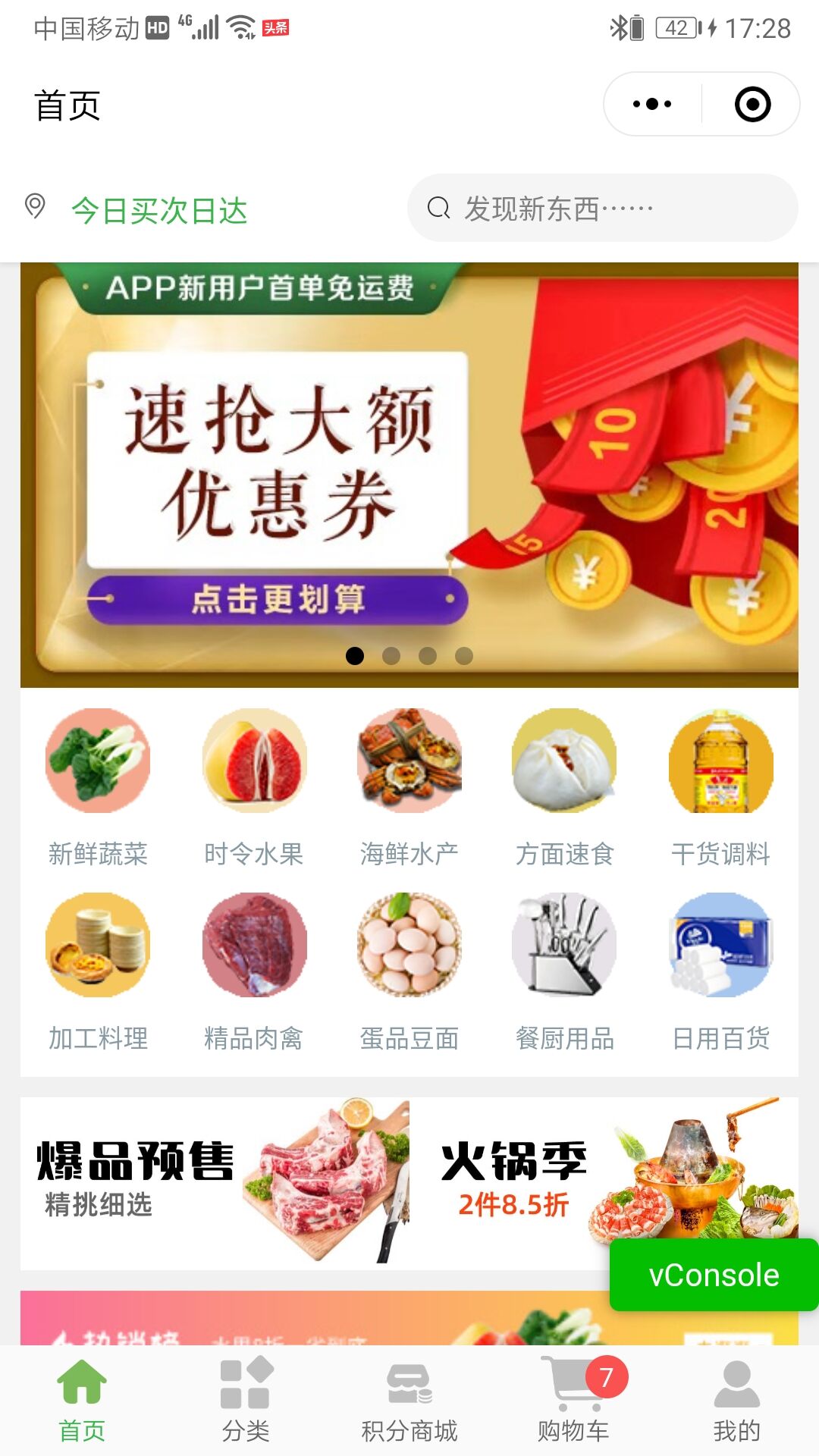This screenshot has width=819, height=1456.
Task: Open the 速抢大额优惠券 coupon banner
Action: point(409,475)
